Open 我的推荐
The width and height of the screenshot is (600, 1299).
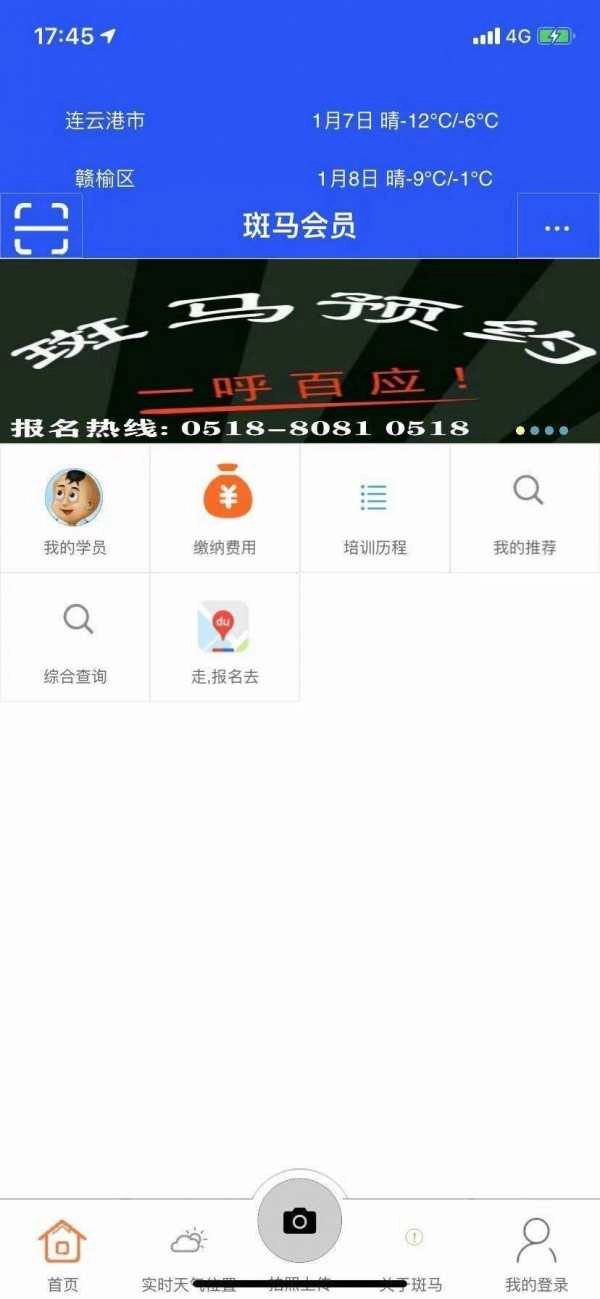click(525, 508)
